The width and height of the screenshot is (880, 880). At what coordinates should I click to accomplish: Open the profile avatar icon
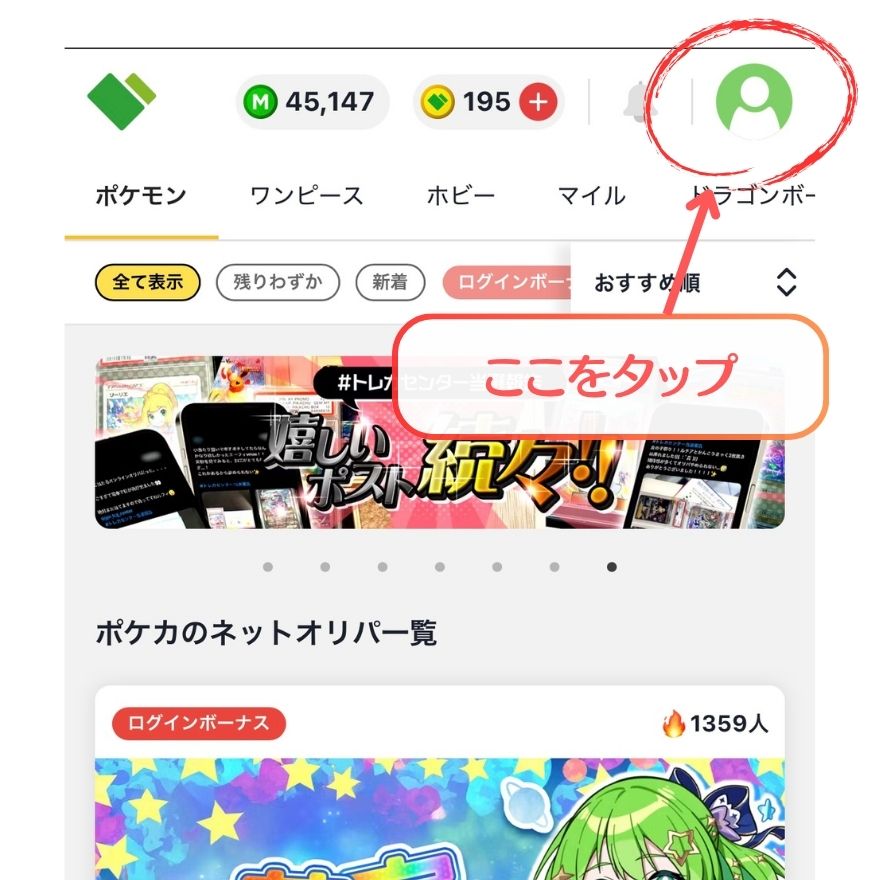click(754, 101)
